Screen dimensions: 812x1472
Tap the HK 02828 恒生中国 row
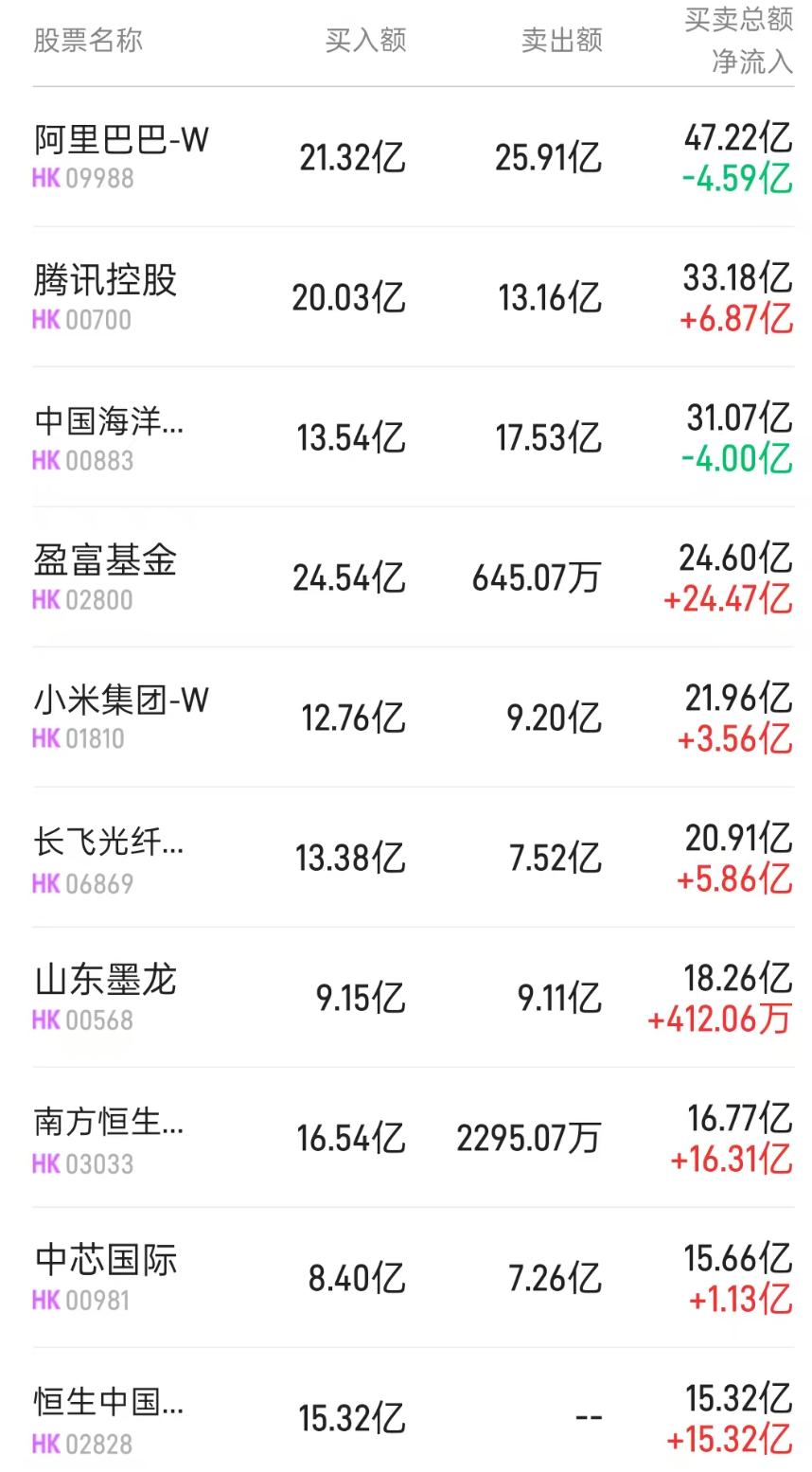point(109,1418)
